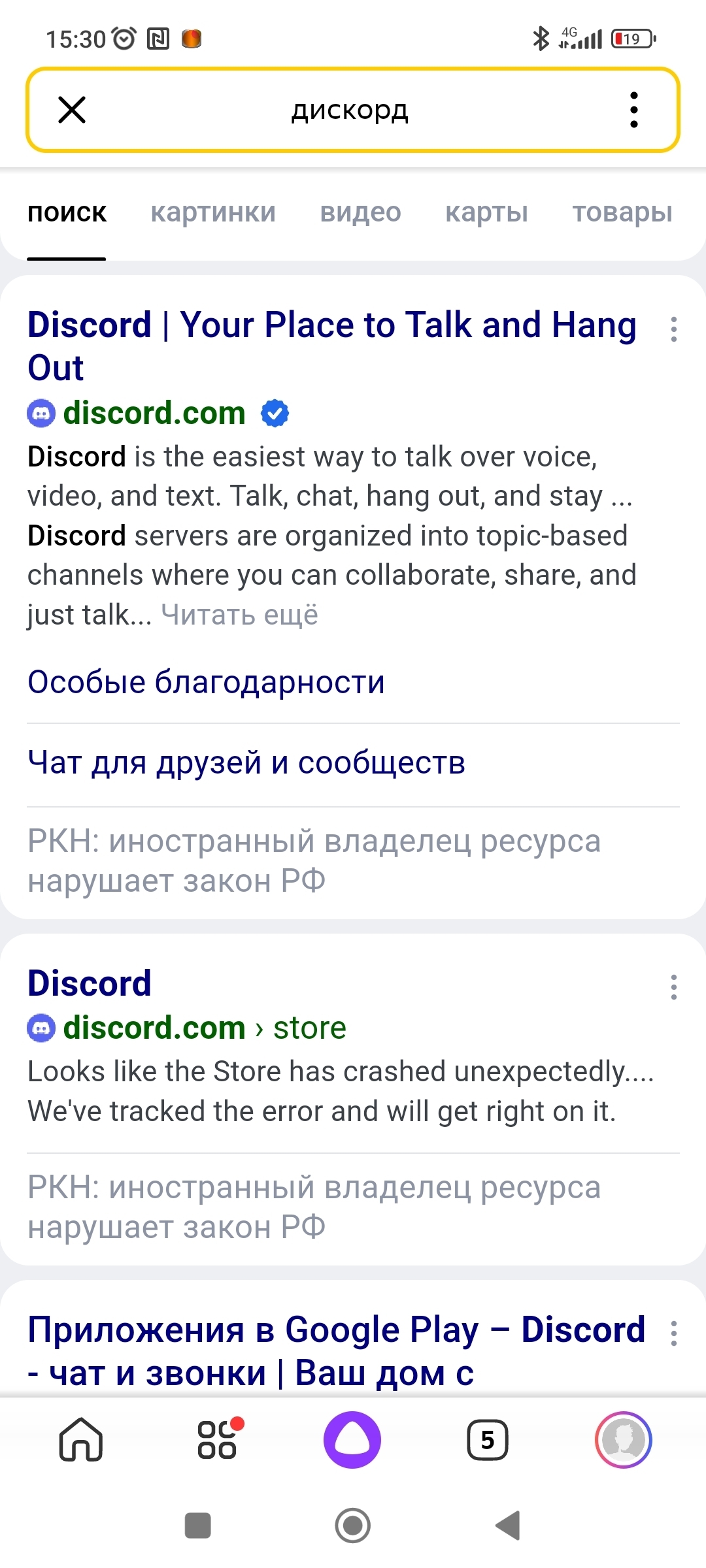706x1568 pixels.
Task: Clear the search with the X icon
Action: [72, 110]
